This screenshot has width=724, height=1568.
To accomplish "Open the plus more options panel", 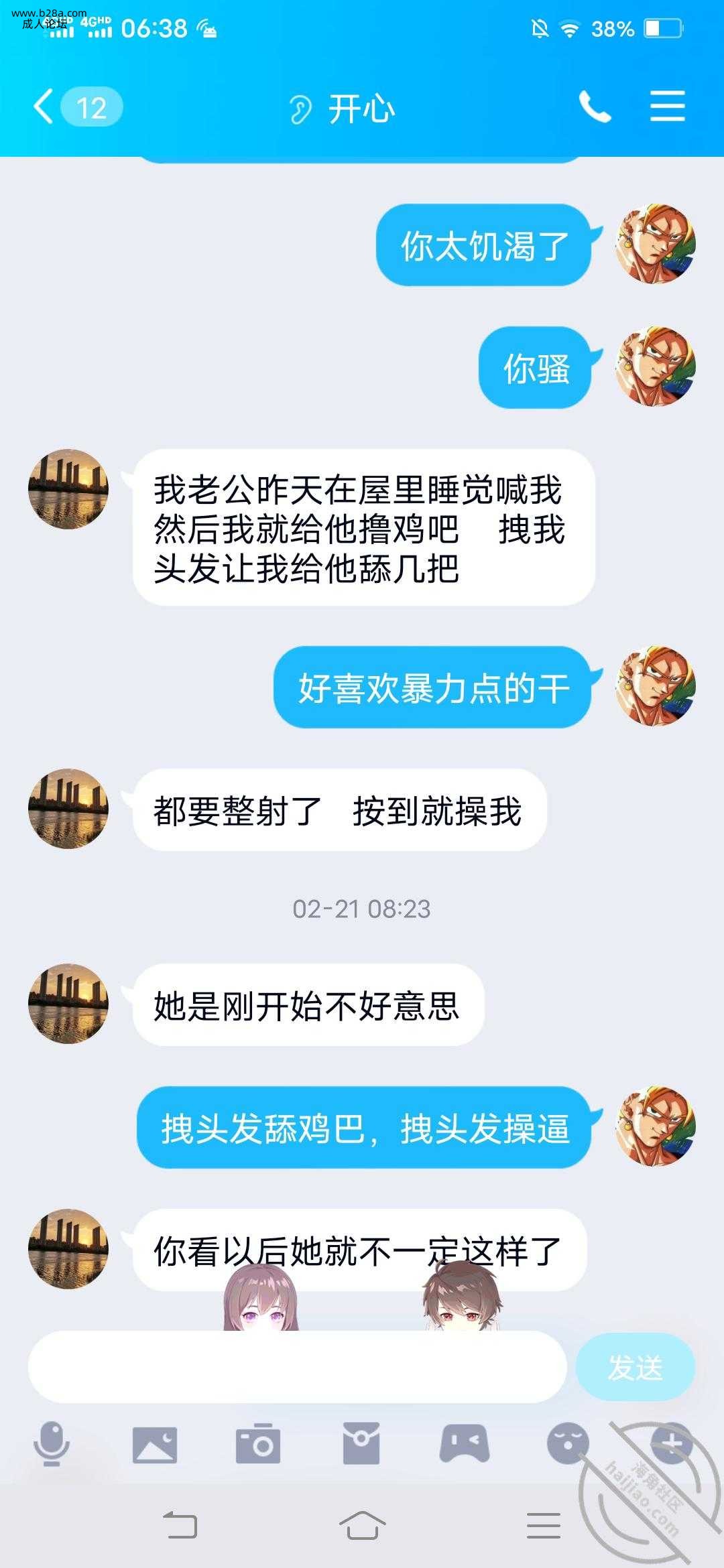I will pyautogui.click(x=671, y=1443).
